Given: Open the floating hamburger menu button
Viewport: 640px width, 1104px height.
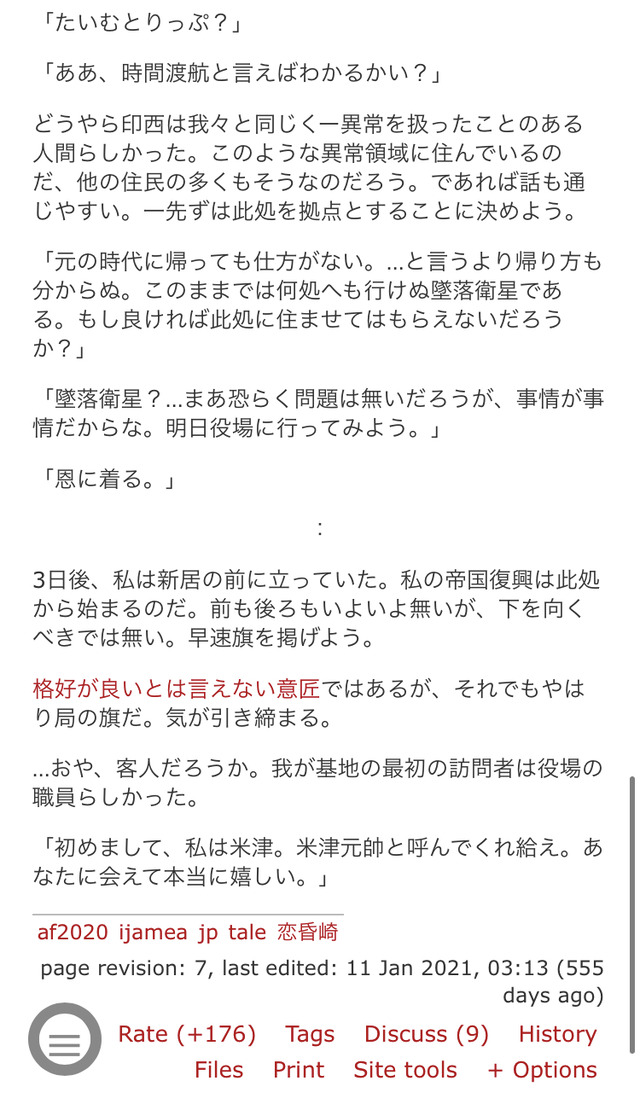Looking at the screenshot, I should (65, 1039).
